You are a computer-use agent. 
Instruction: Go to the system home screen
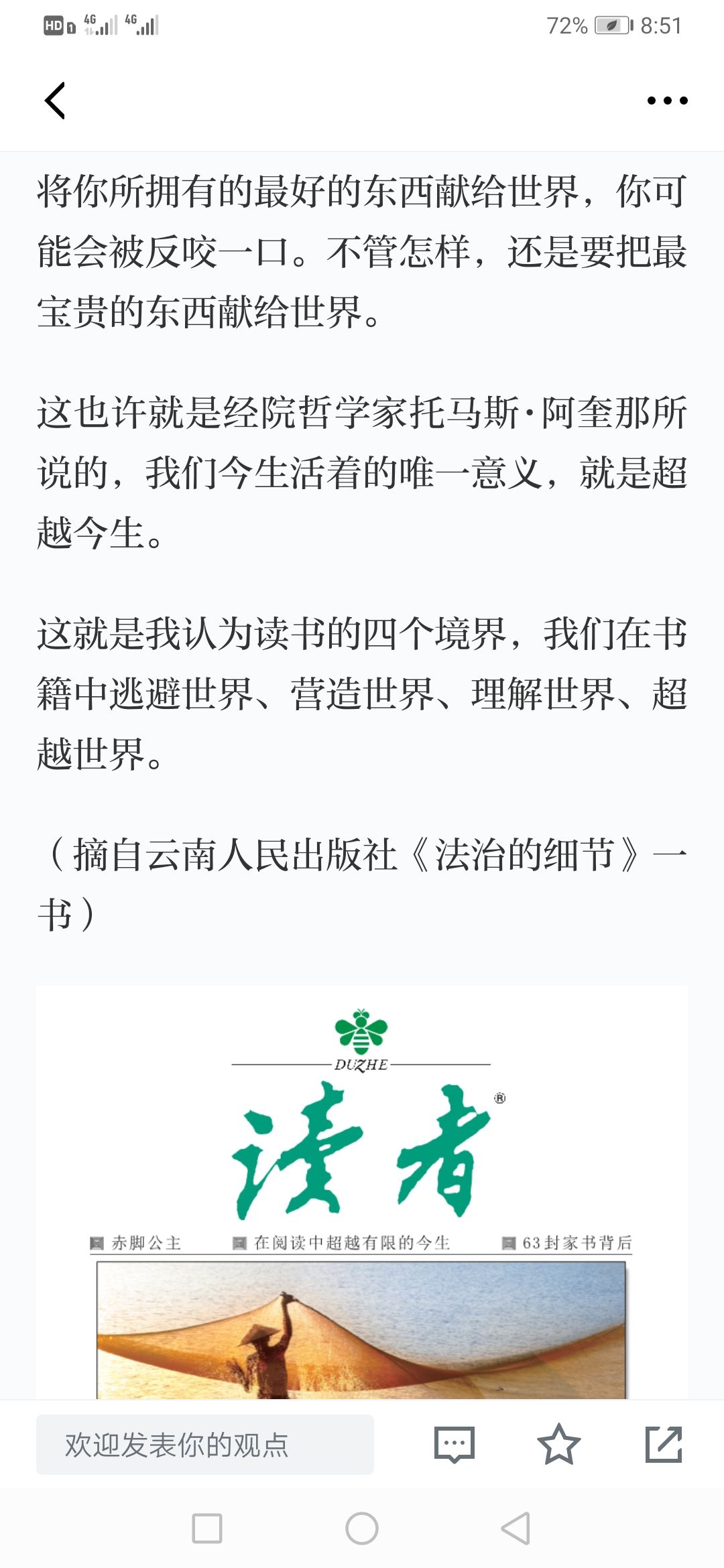tap(362, 1529)
